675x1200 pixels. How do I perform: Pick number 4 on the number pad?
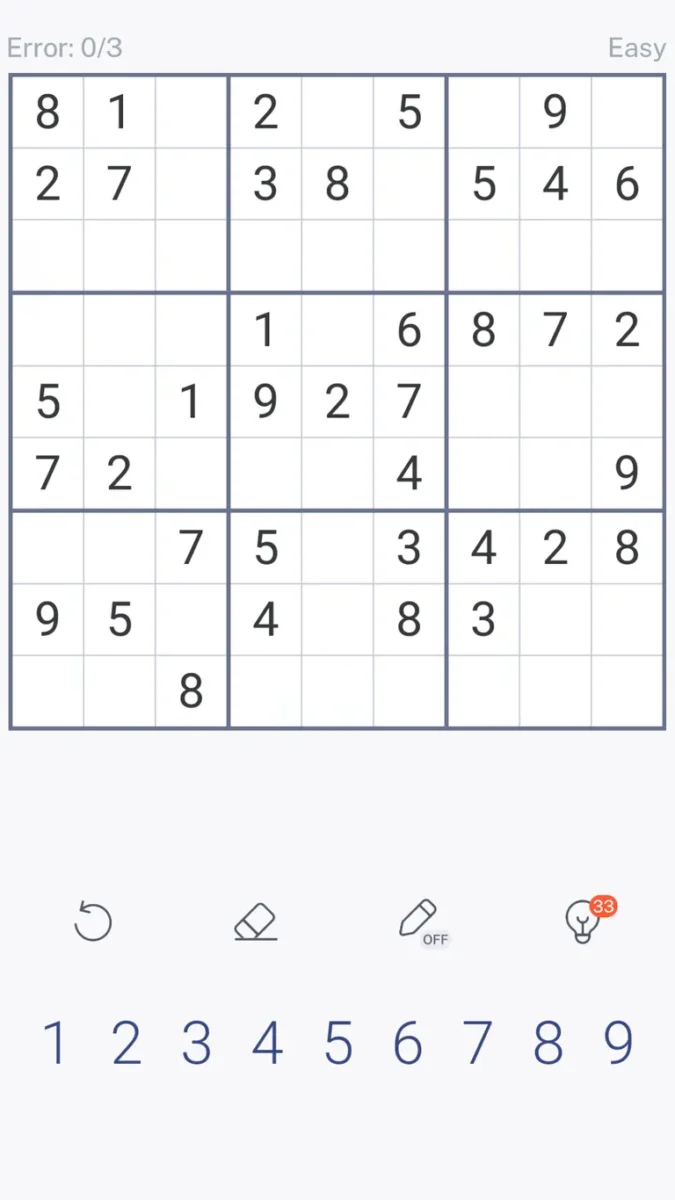click(x=267, y=1043)
